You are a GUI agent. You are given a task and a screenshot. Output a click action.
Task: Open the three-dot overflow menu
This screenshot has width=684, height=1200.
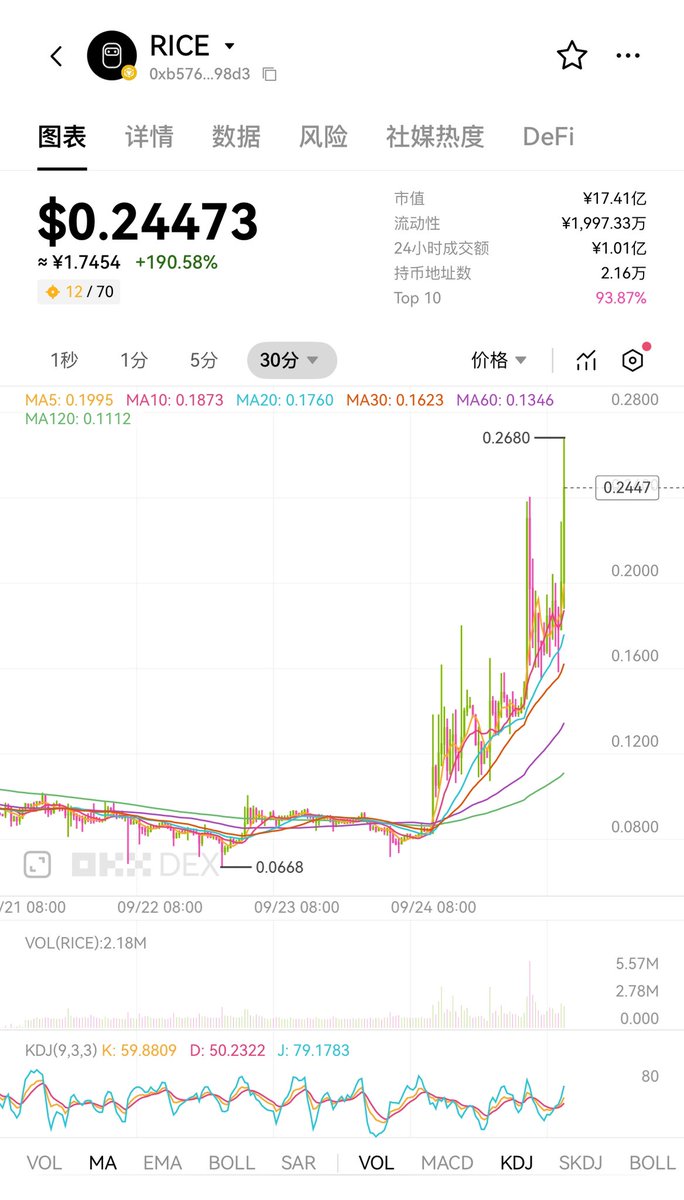pyautogui.click(x=628, y=56)
